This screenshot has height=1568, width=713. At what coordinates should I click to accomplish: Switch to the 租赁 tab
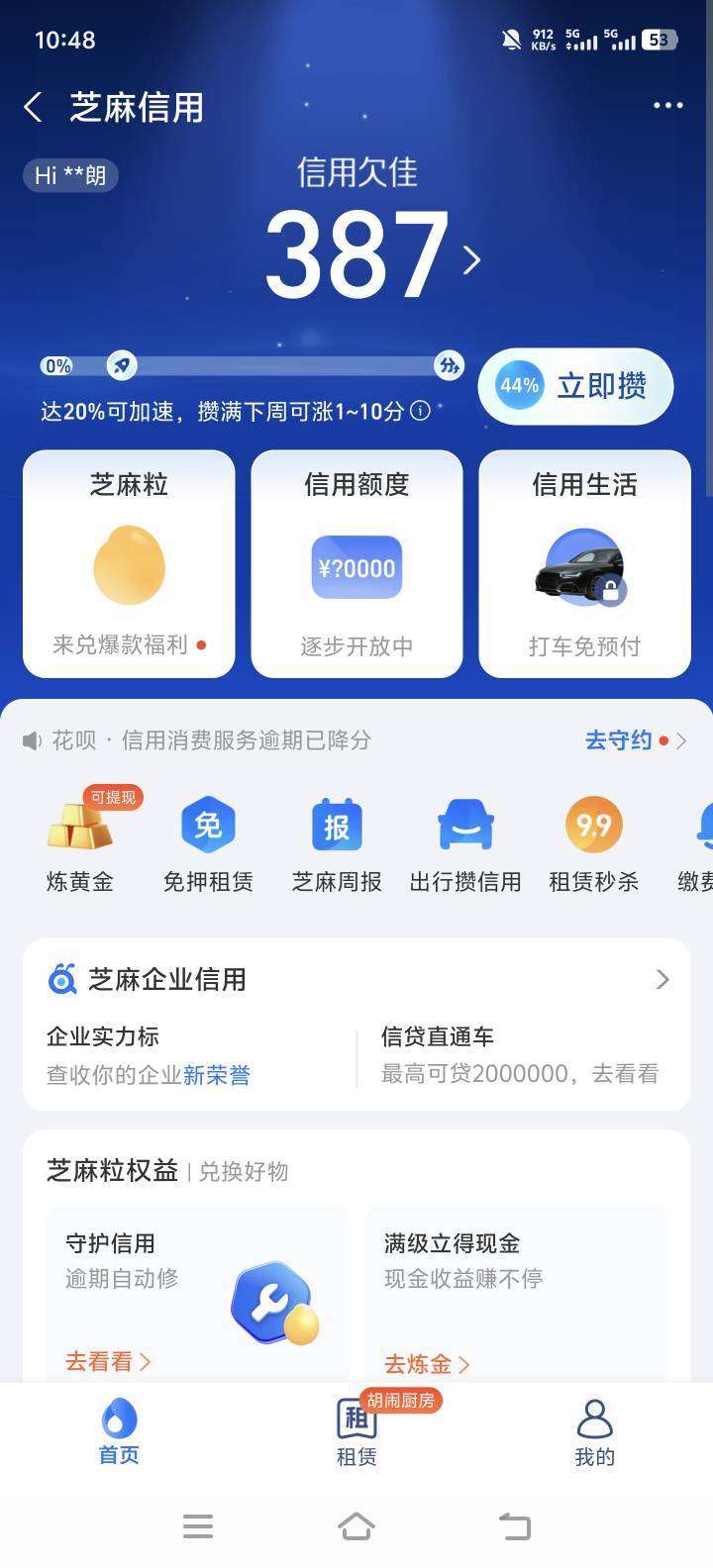[x=356, y=1432]
